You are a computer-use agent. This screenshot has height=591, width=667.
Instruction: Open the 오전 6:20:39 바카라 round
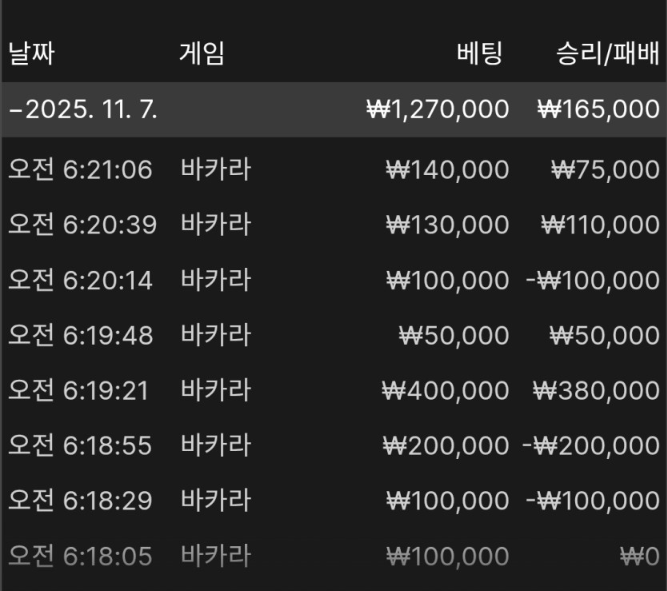point(333,225)
